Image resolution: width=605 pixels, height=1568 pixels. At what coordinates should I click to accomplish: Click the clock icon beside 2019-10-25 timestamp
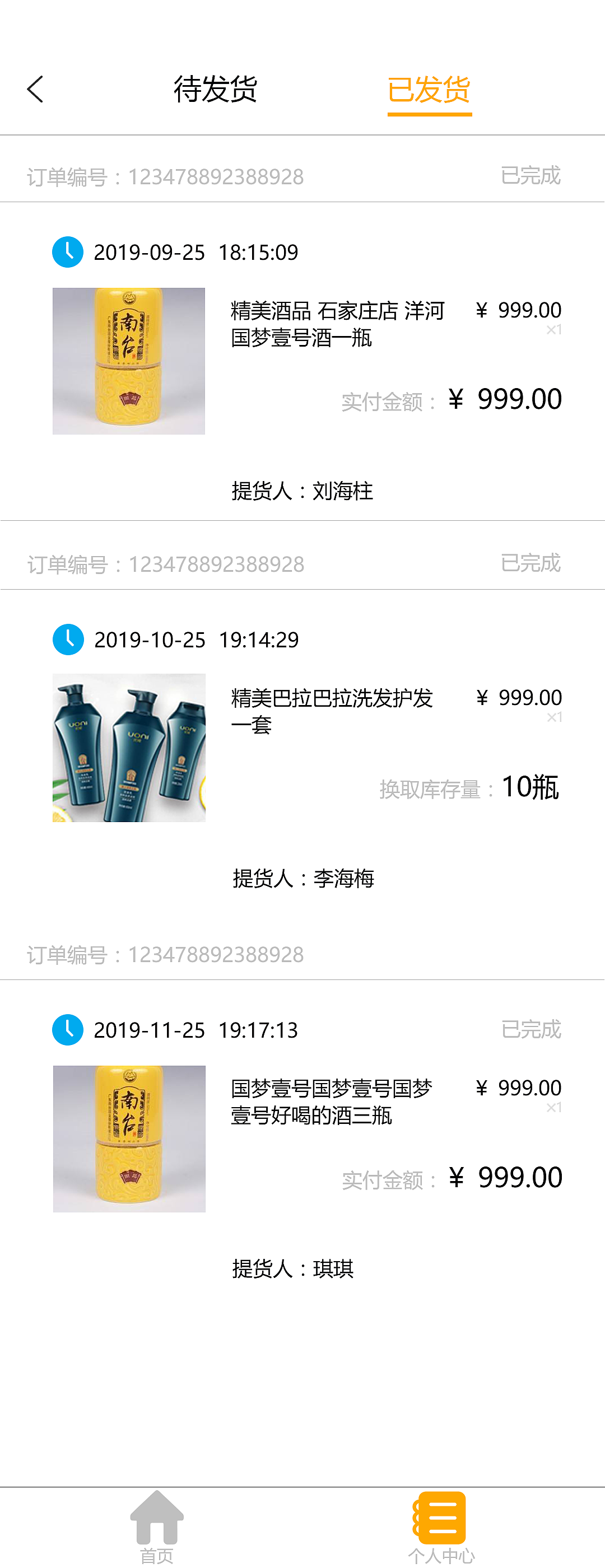tap(68, 640)
